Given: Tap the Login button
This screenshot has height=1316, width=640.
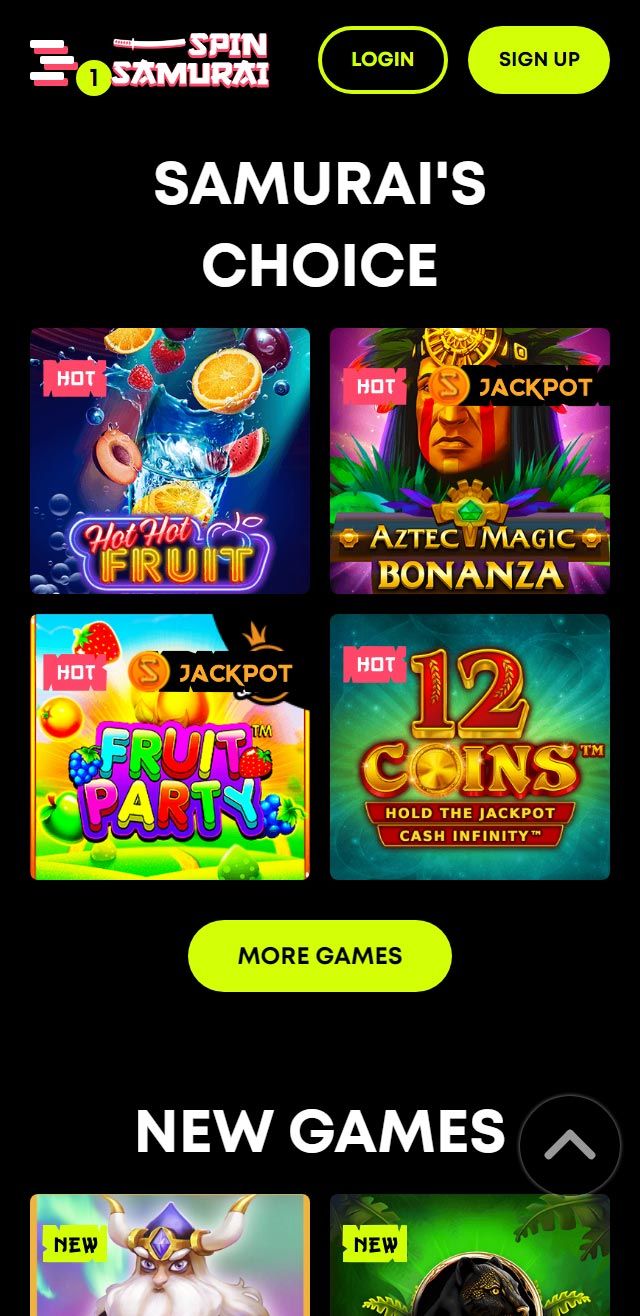Looking at the screenshot, I should point(383,60).
